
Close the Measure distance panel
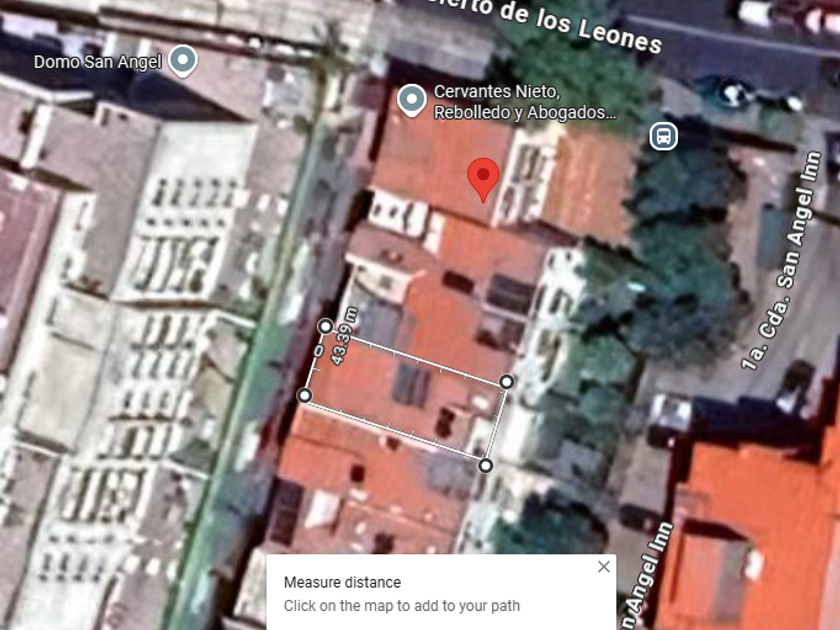pos(604,567)
